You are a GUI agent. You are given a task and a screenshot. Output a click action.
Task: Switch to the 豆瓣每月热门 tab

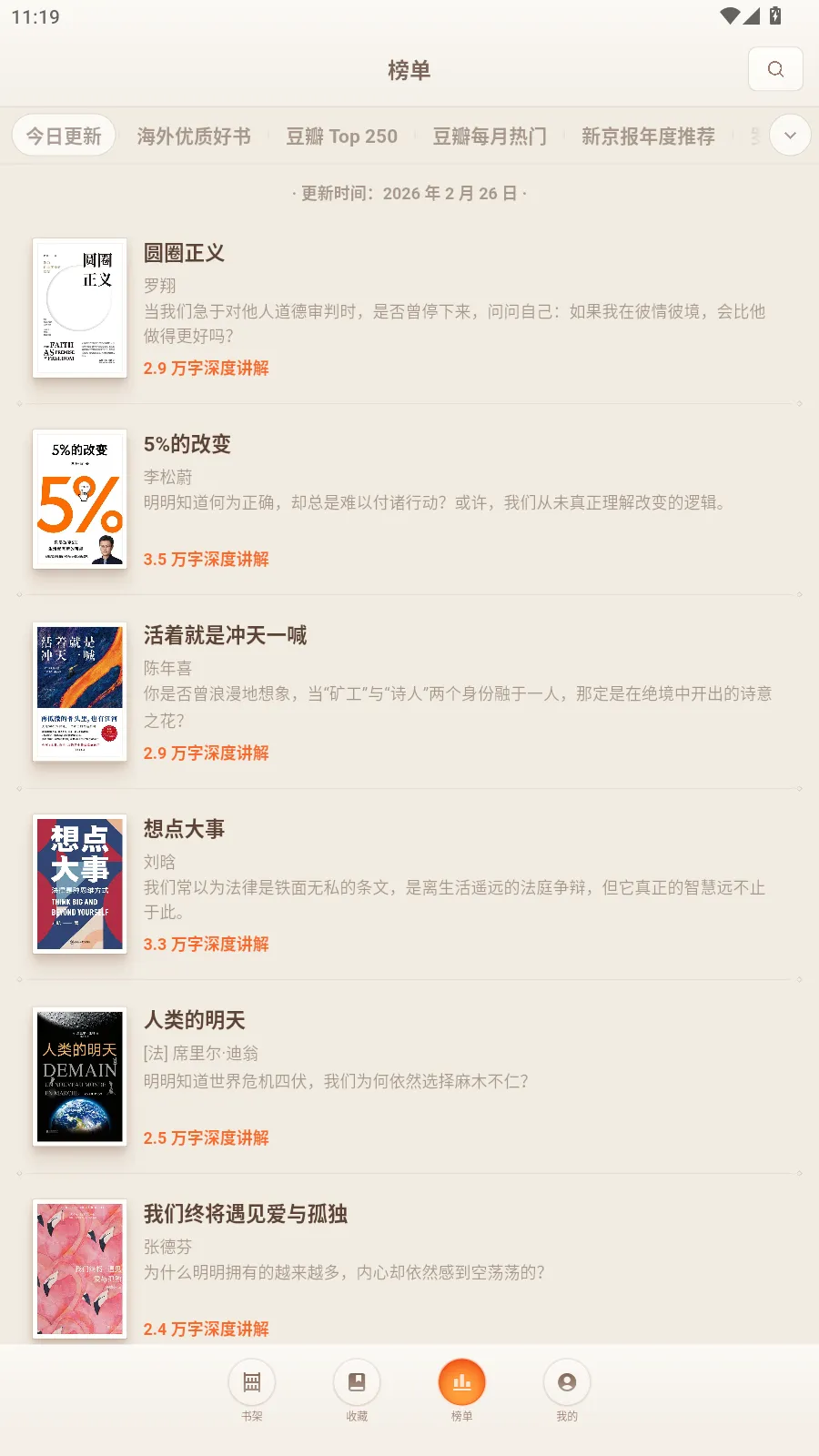tap(490, 136)
